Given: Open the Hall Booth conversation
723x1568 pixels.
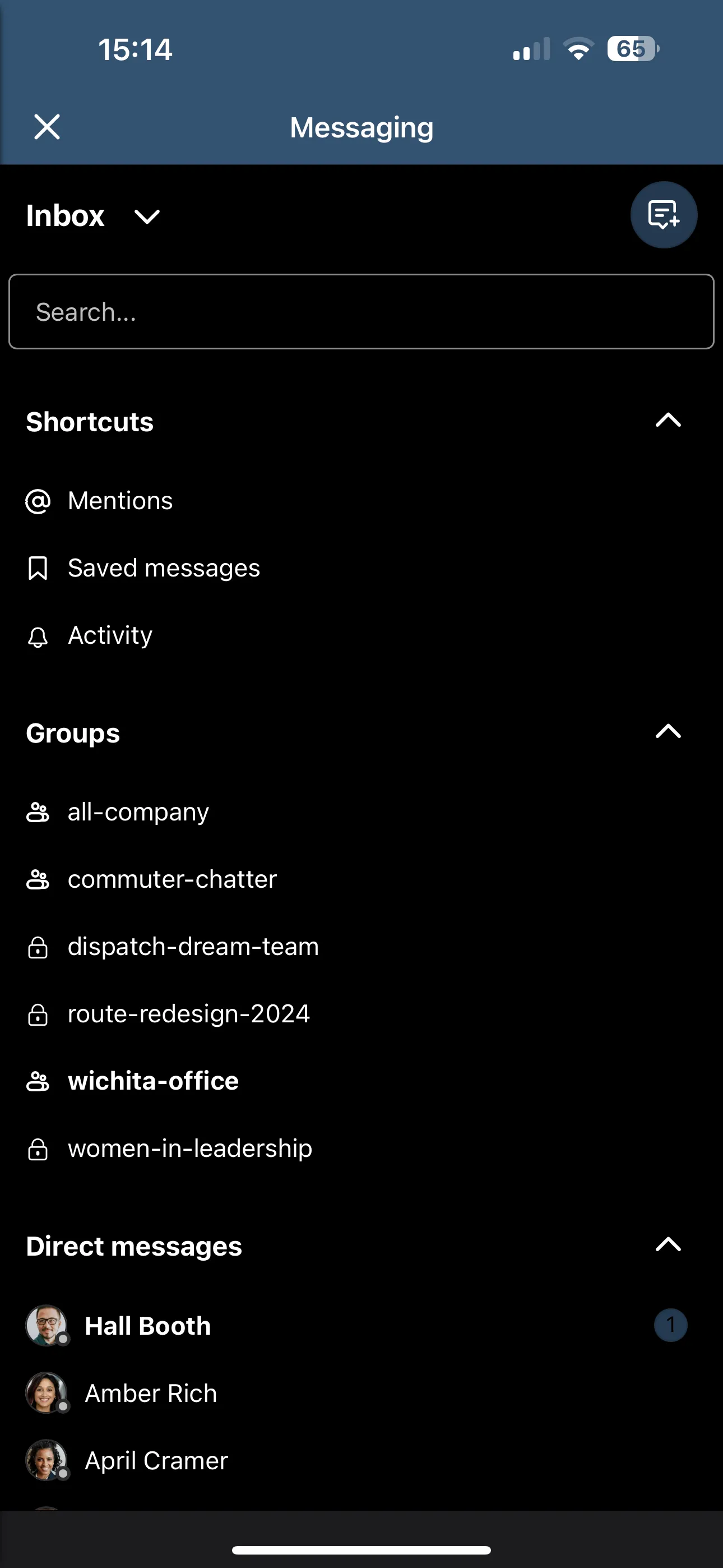Looking at the screenshot, I should pos(148,1325).
